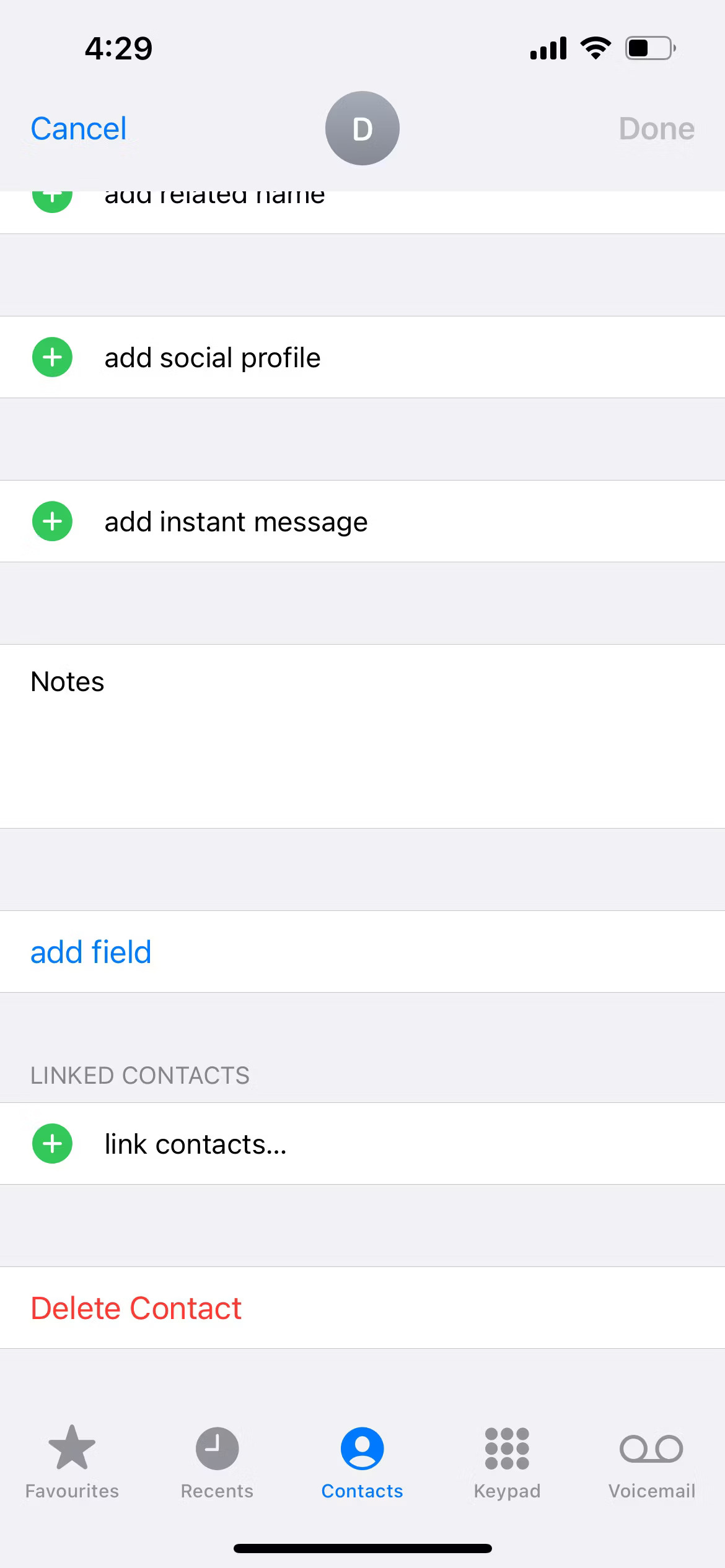Switch to the Keypad tab
Screen dimensions: 725x1568
tap(507, 1461)
